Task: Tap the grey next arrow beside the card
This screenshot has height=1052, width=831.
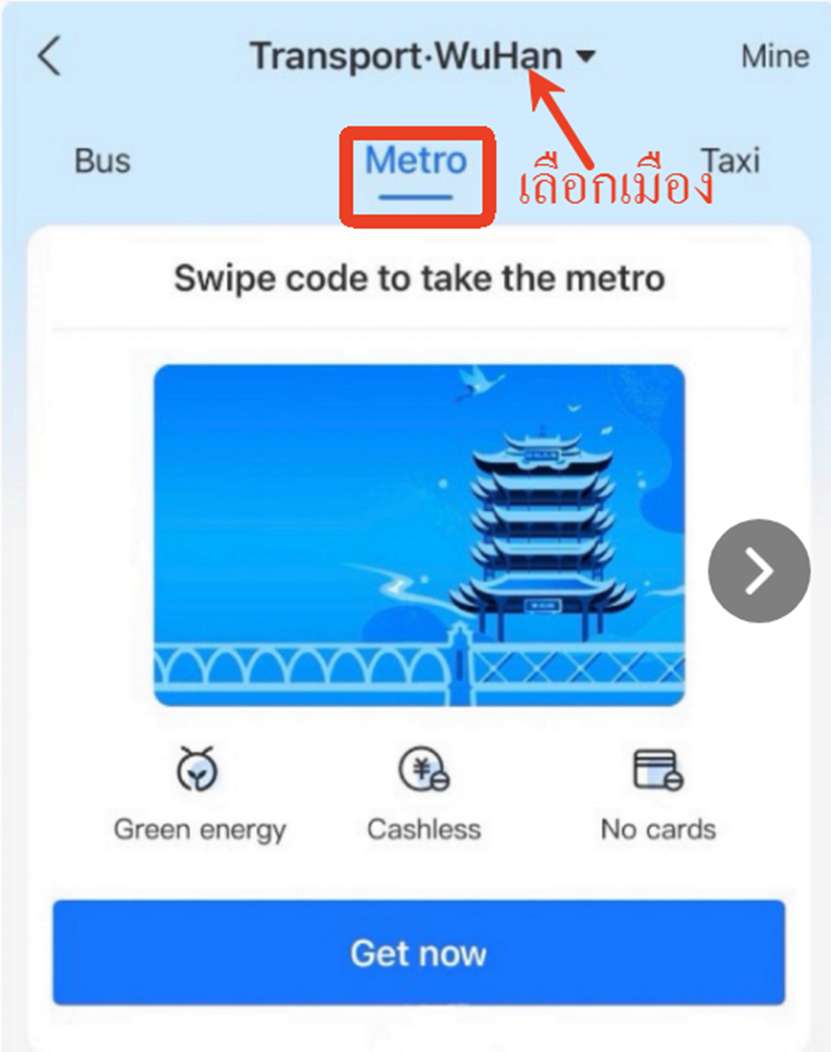Action: [759, 570]
